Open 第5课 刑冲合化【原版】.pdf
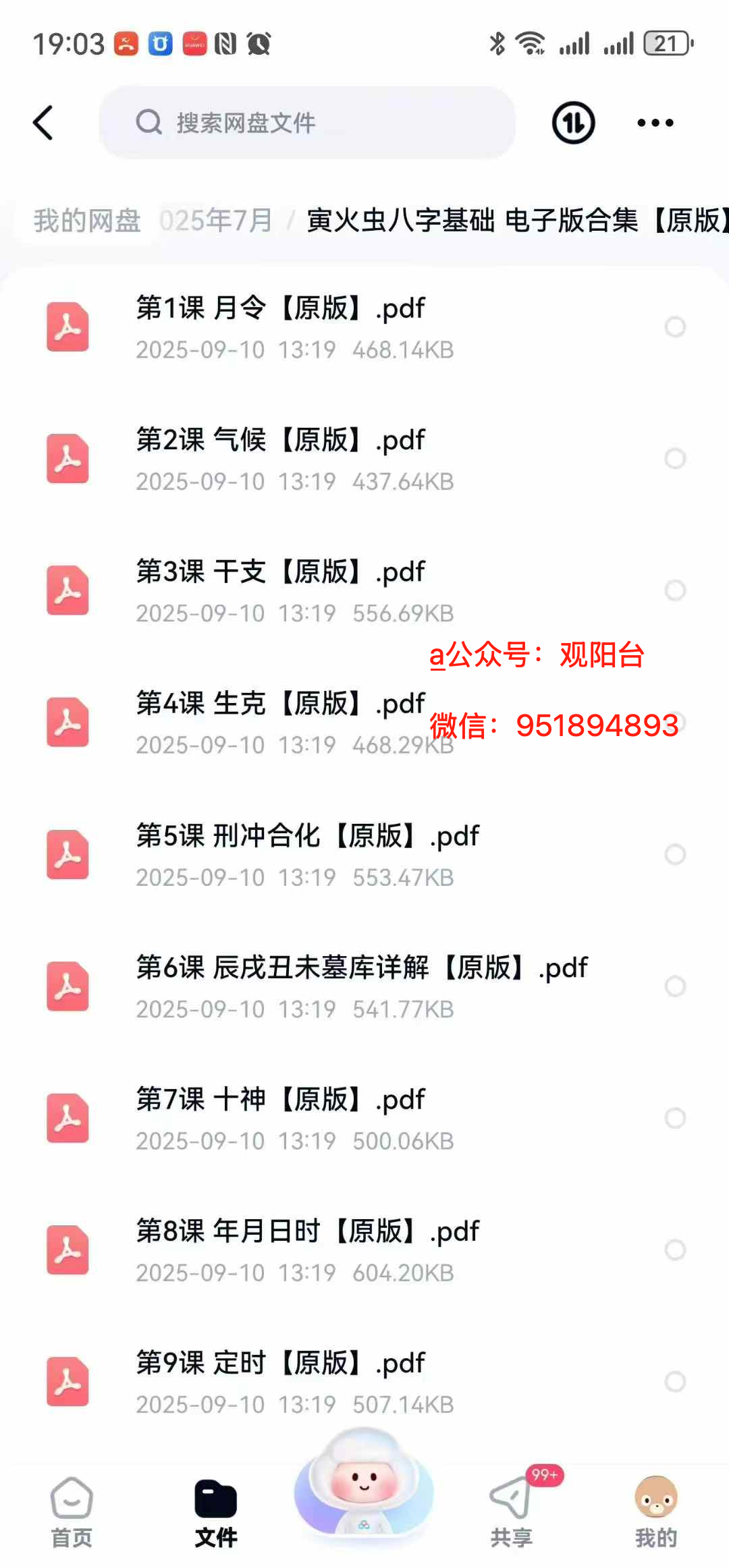 [x=307, y=837]
